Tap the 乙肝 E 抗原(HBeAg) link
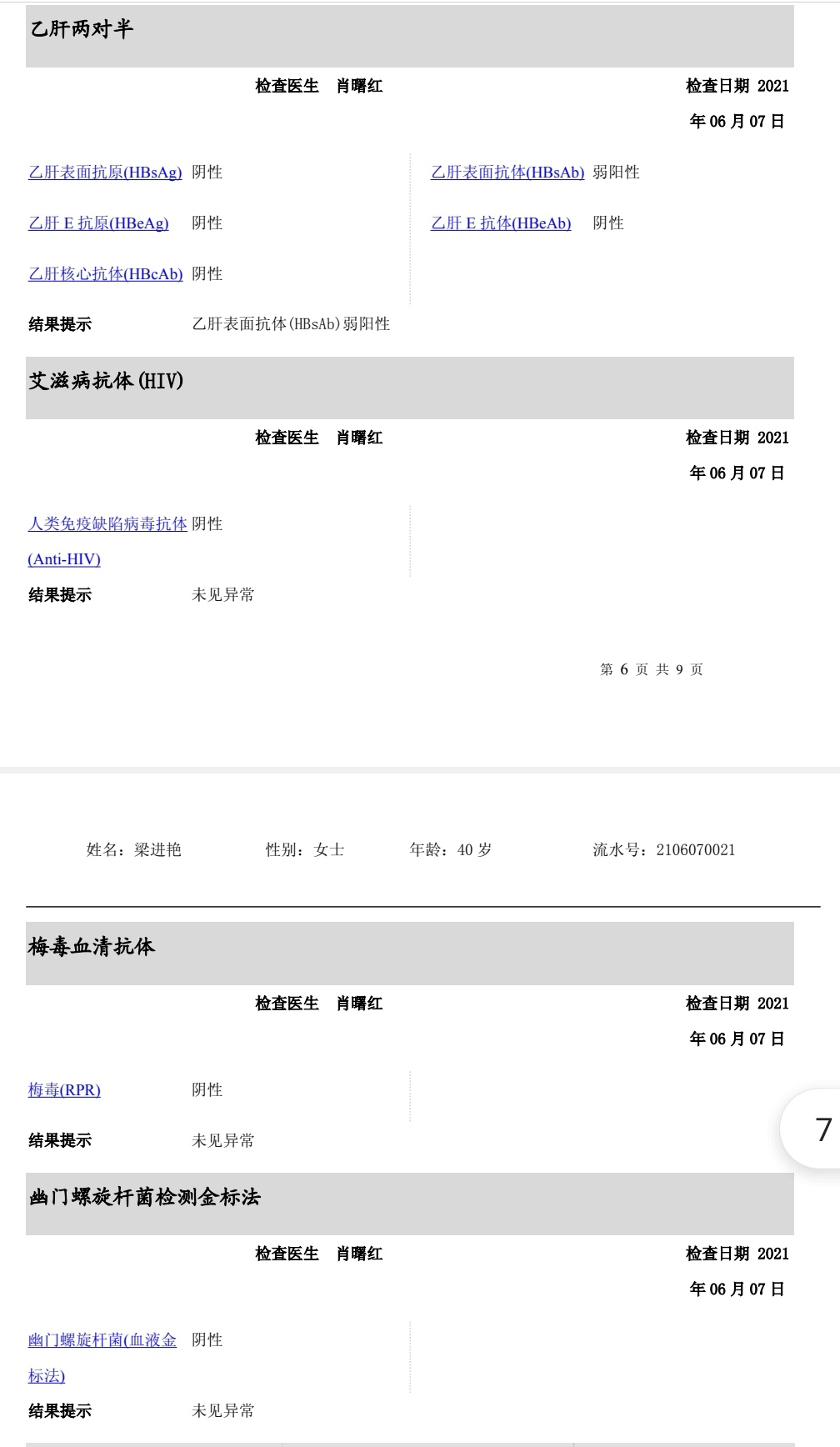This screenshot has height=1447, width=840. click(x=98, y=223)
